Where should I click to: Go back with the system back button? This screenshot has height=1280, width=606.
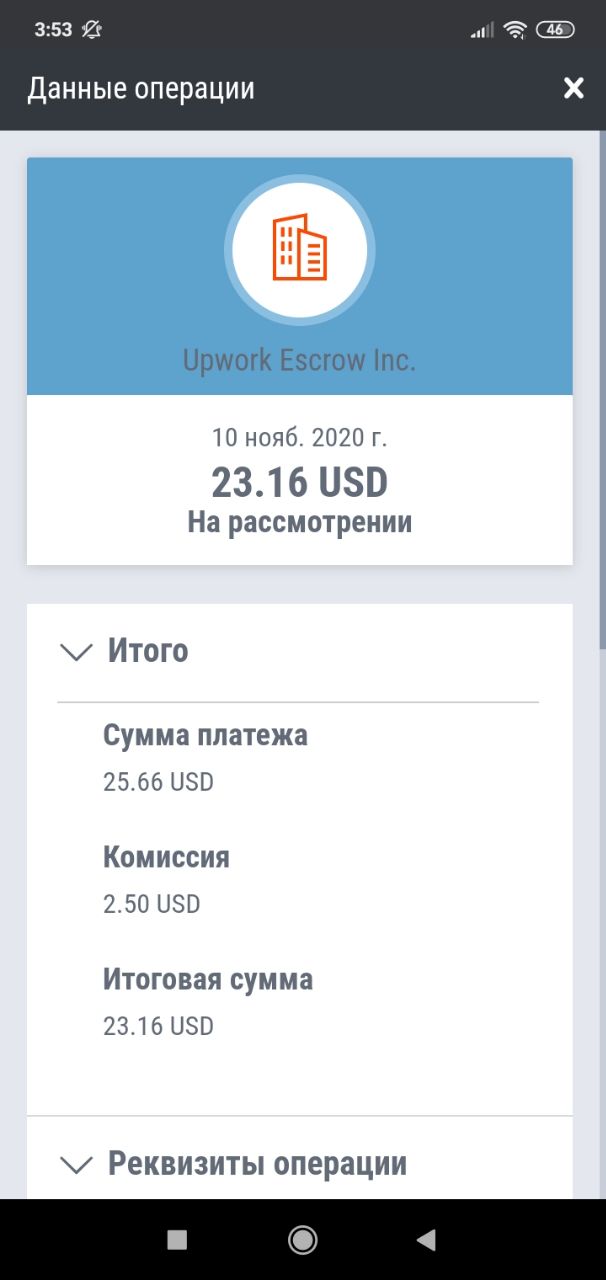pos(426,1240)
